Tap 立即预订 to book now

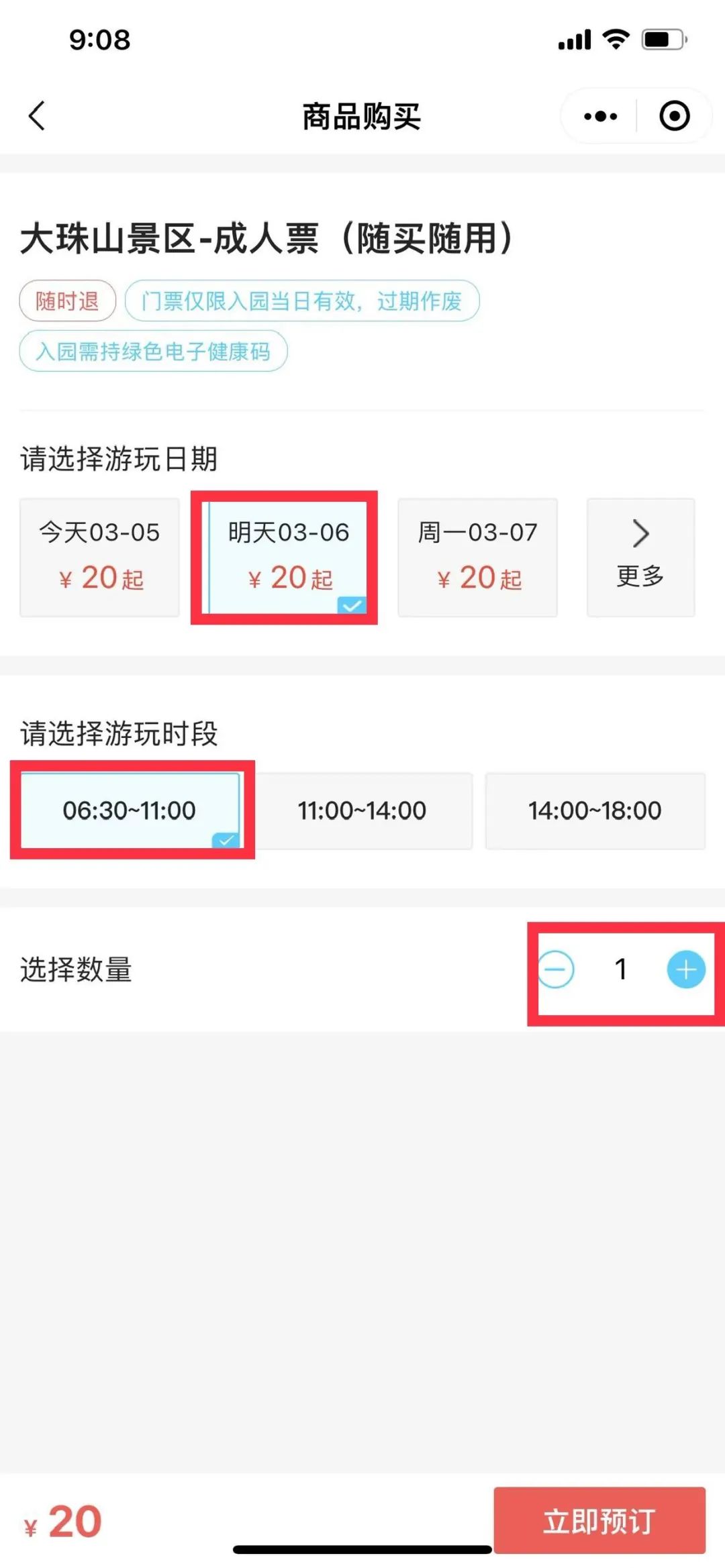pyautogui.click(x=599, y=1521)
